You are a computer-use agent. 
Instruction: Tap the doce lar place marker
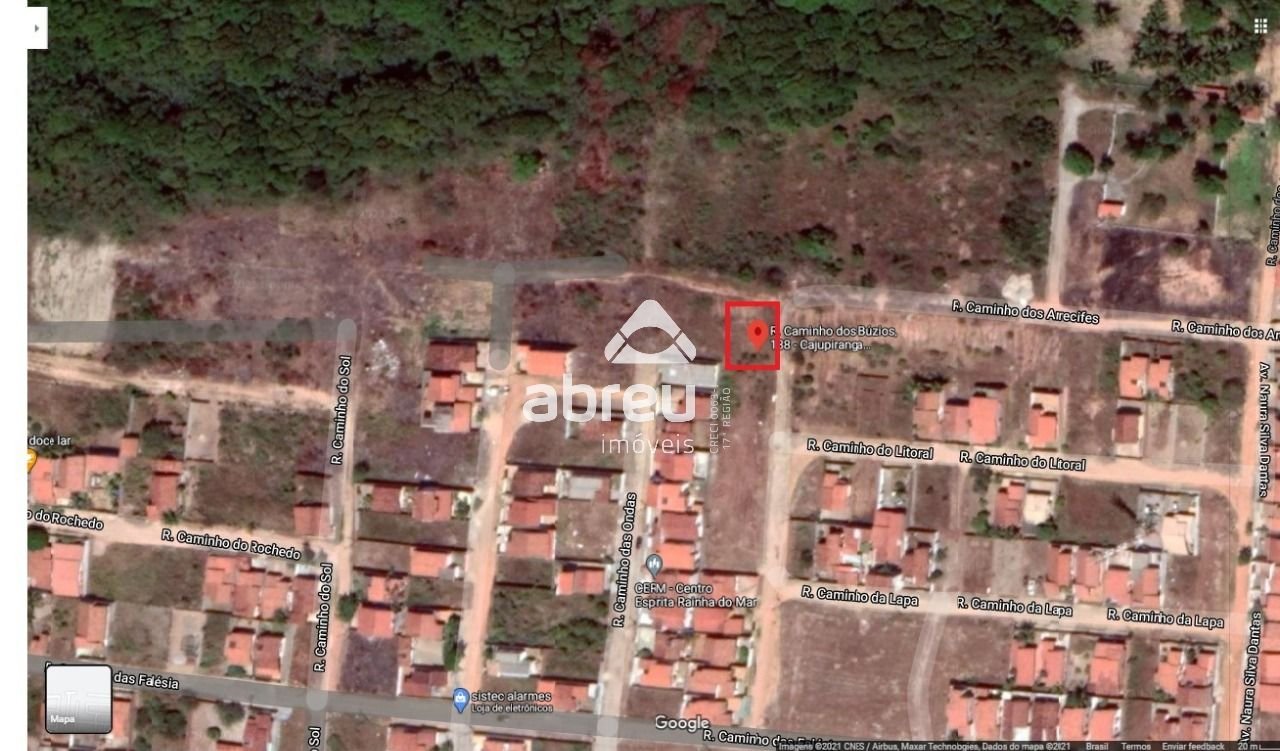[x=30, y=460]
